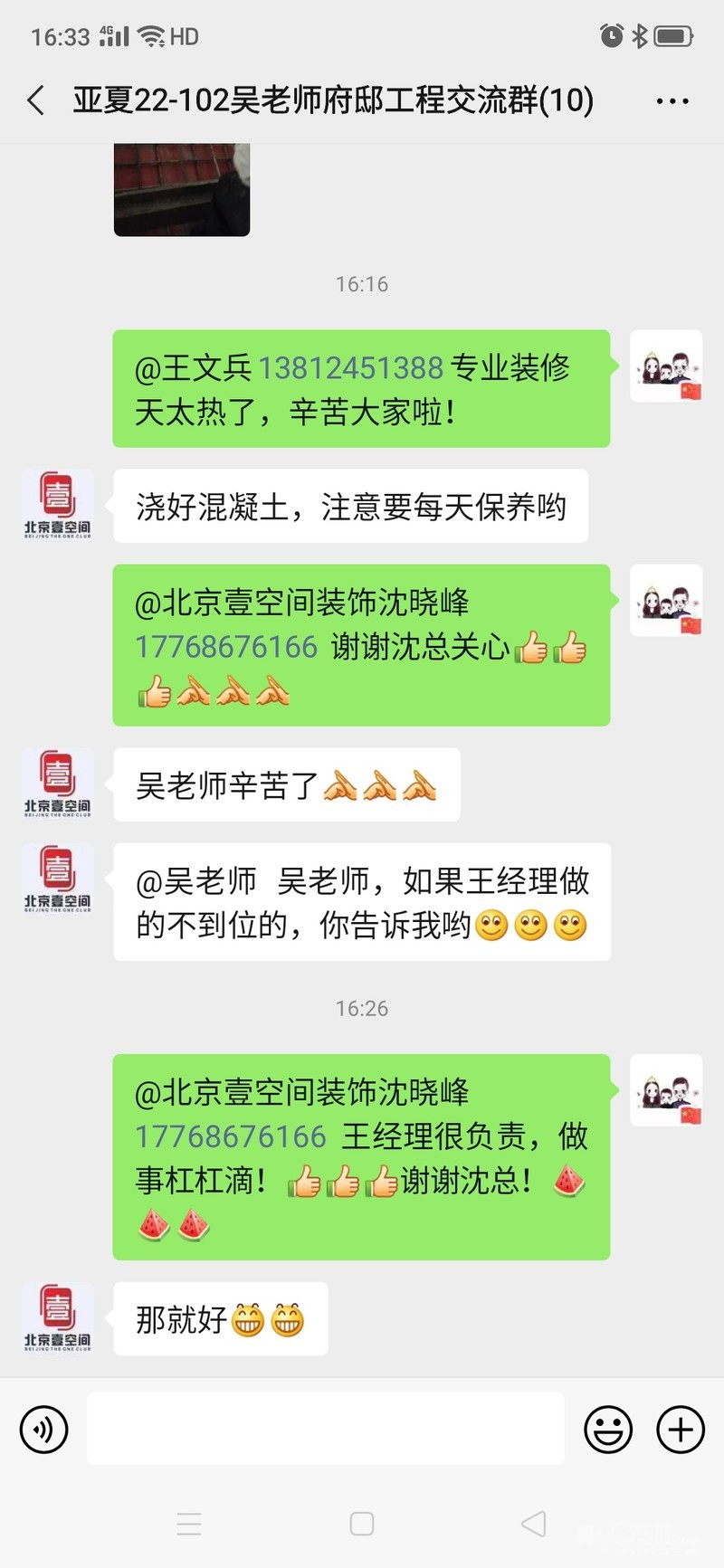Switch to voice message input
The width and height of the screenshot is (724, 1568).
(44, 1430)
